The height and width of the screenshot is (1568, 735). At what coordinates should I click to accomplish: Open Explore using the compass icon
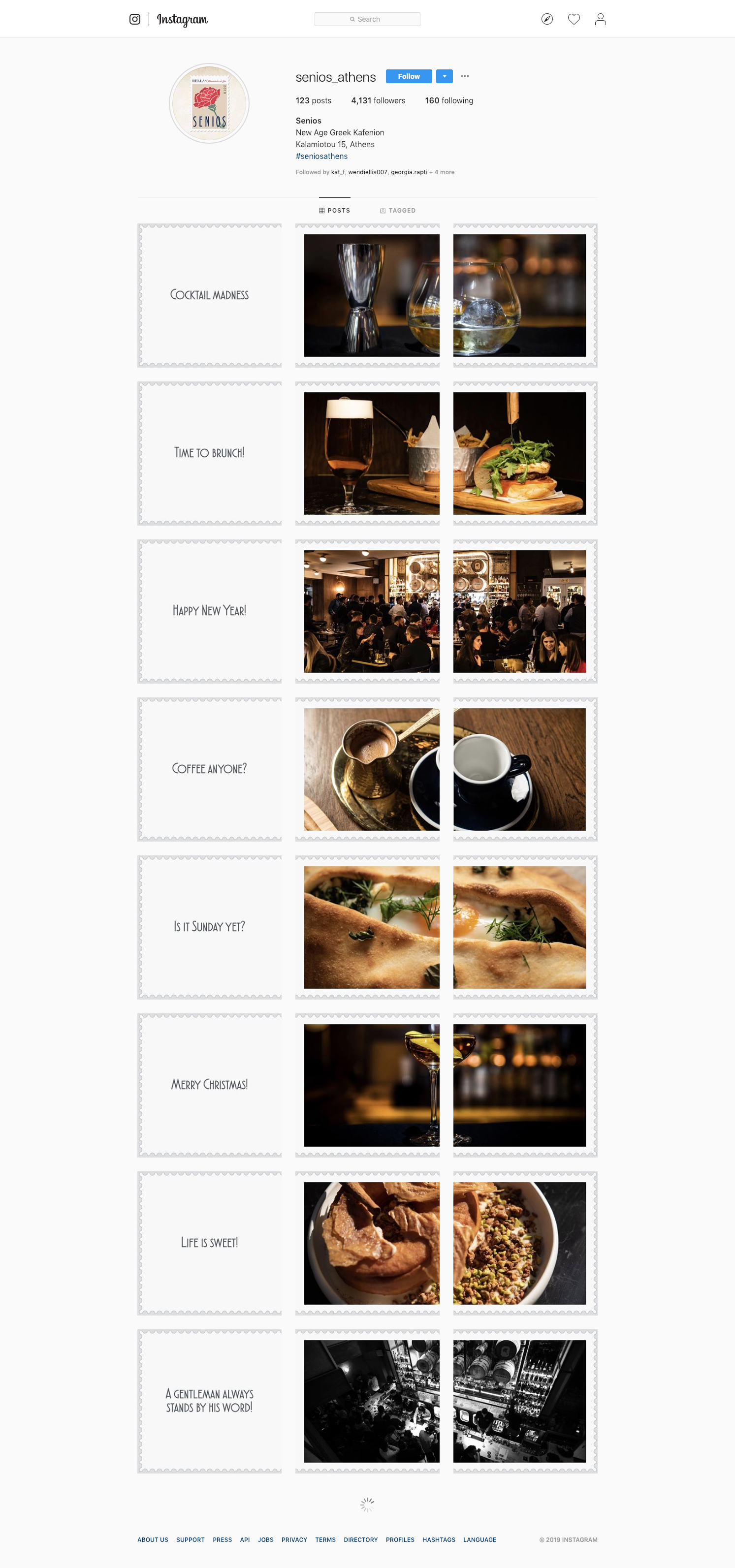[x=547, y=19]
